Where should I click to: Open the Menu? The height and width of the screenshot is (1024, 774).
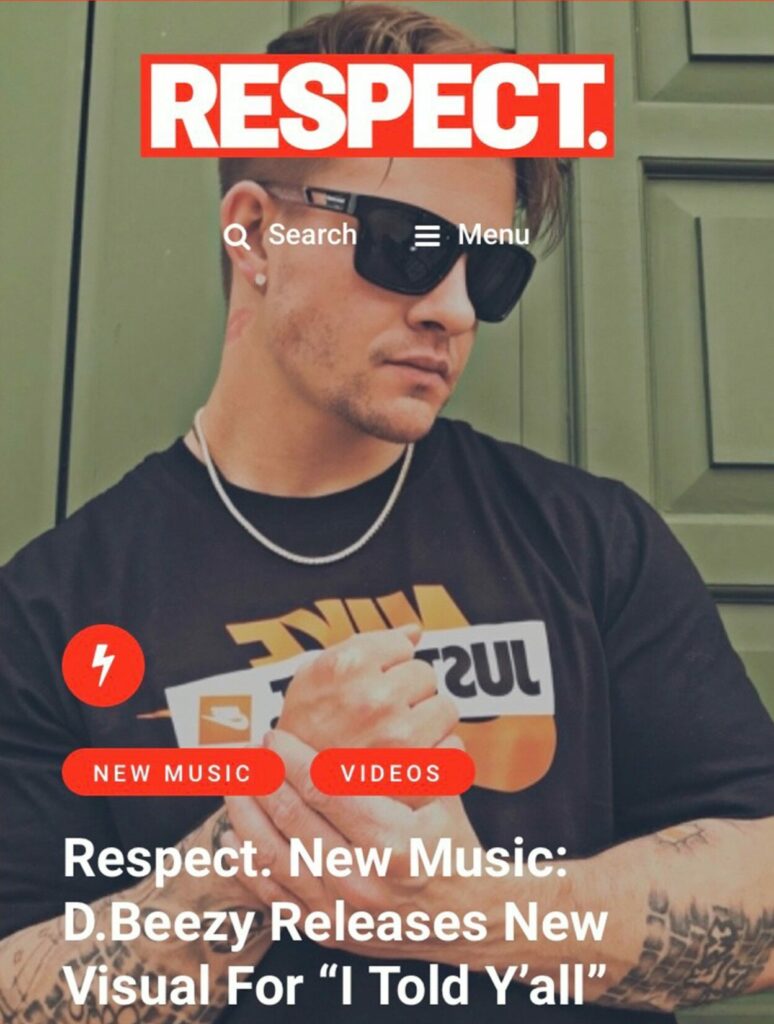472,236
